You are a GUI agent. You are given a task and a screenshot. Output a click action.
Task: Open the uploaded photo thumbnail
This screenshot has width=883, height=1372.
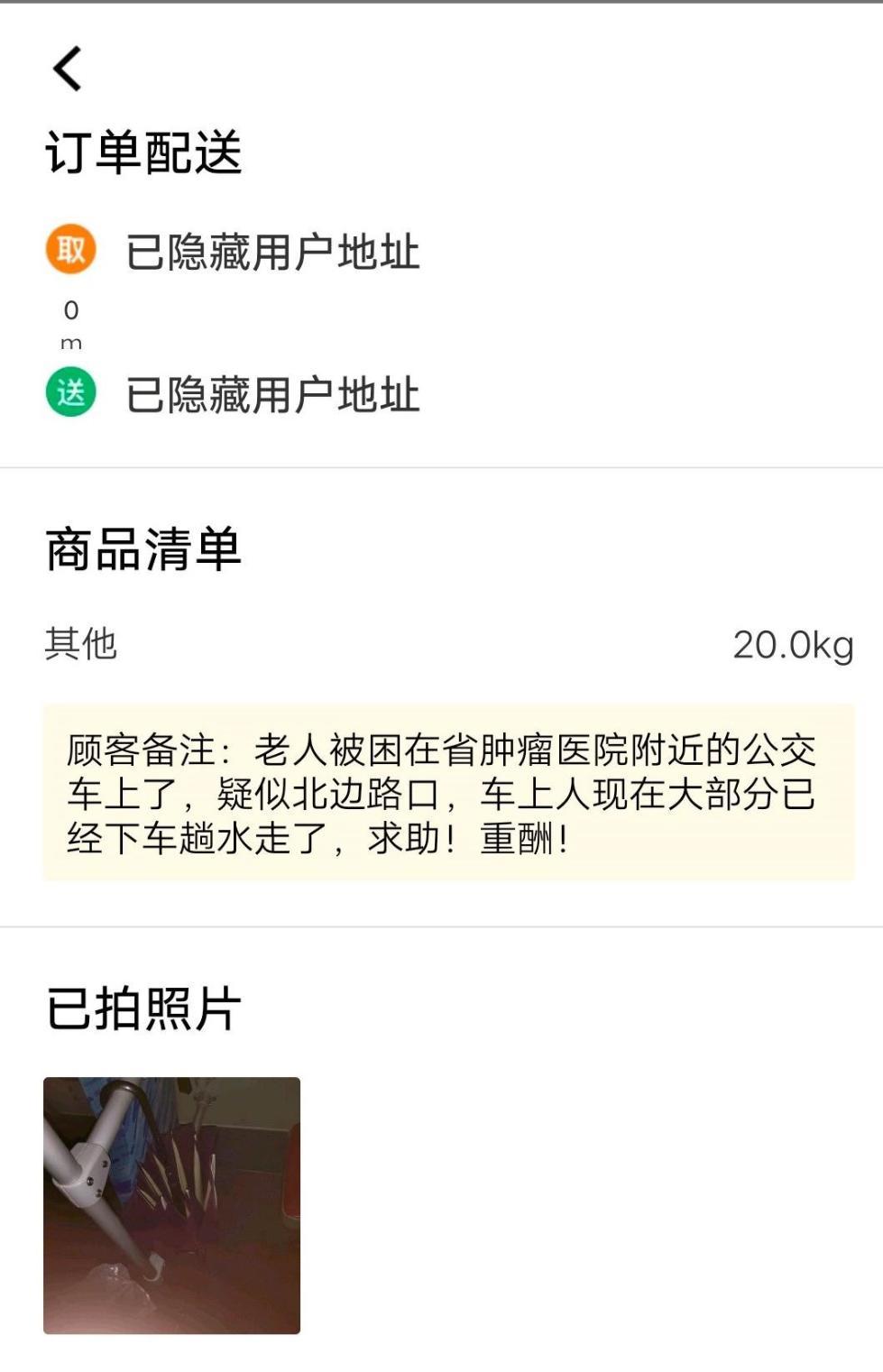[x=171, y=1204]
